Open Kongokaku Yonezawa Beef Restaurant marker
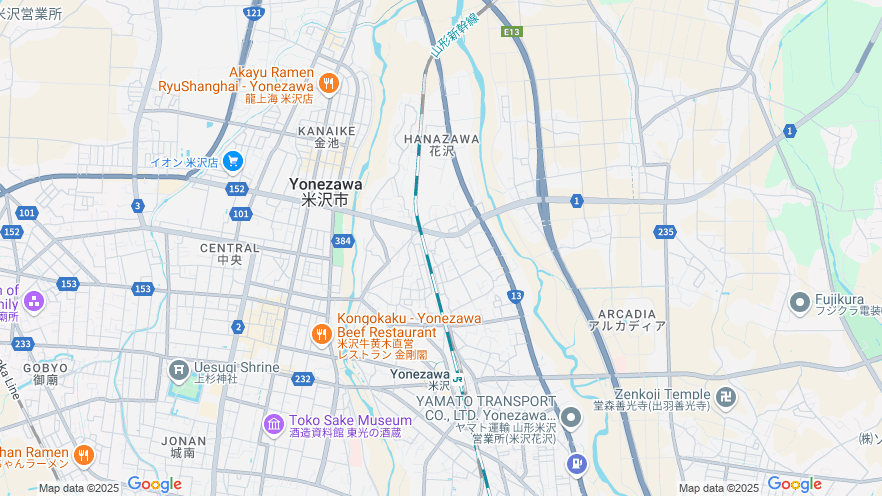The image size is (882, 496). coord(321,334)
